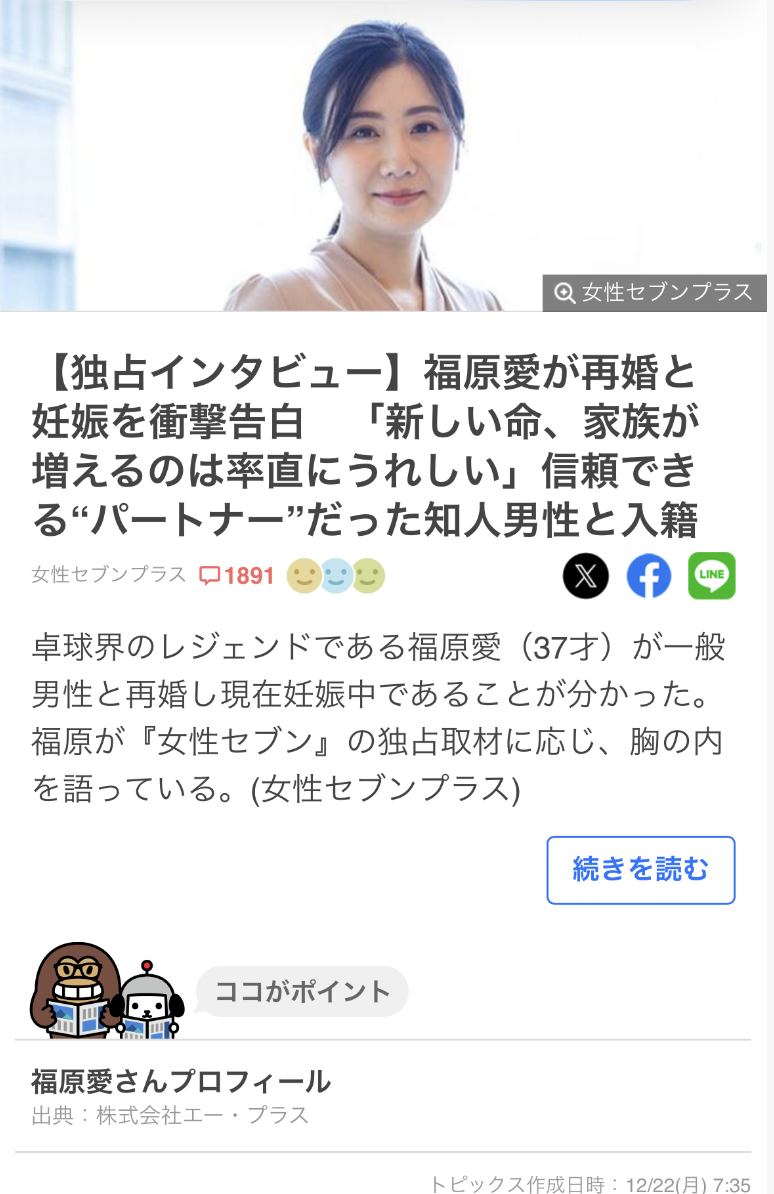
Task: Tap 続きを読む to continue reading
Action: pyautogui.click(x=640, y=870)
